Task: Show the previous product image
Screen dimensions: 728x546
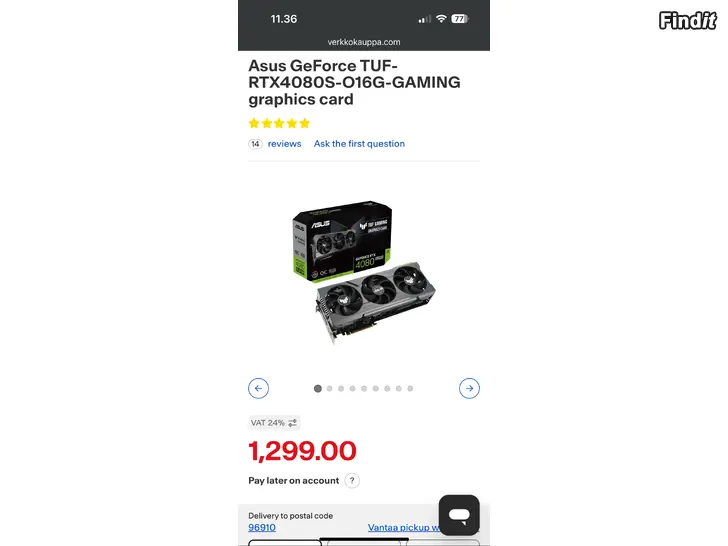Action: point(259,388)
